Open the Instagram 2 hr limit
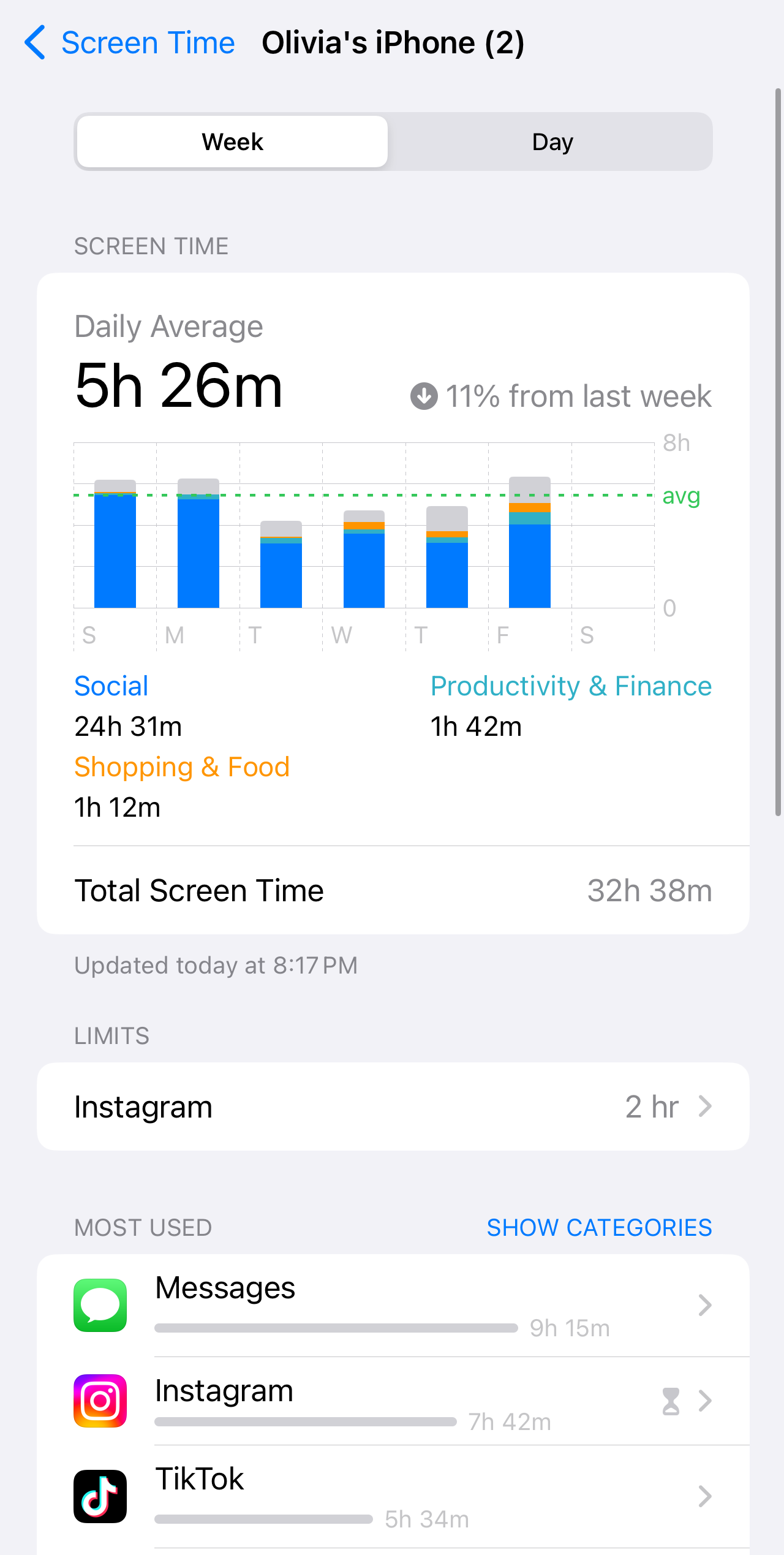Viewport: 784px width, 1555px height. (393, 1107)
